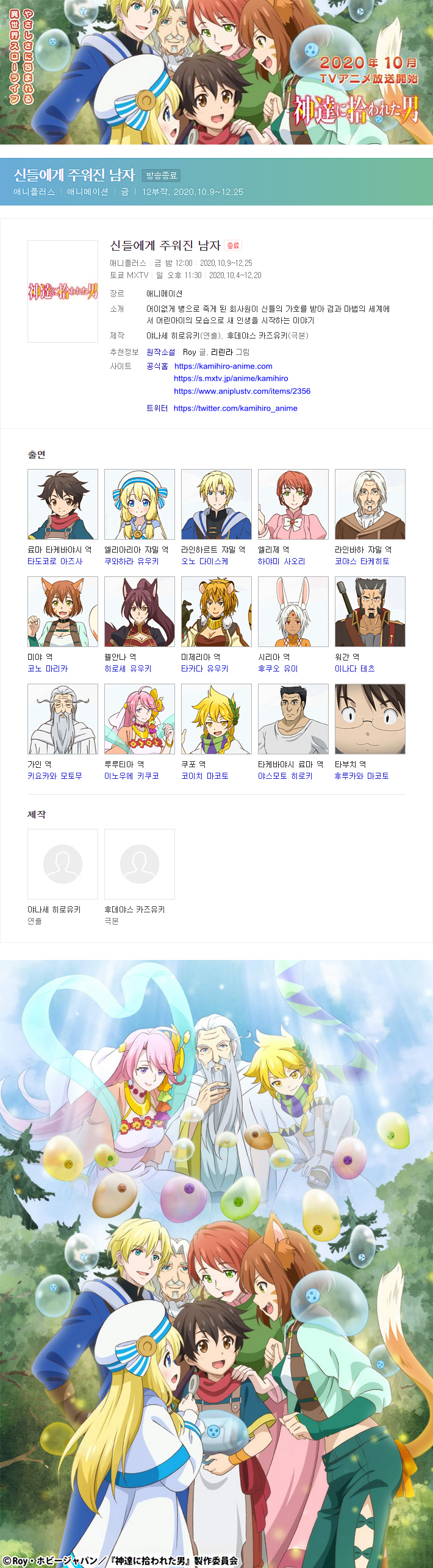This screenshot has height=1568, width=433.
Task: Select voice actor 코야스 타케히토
Action: pos(362,561)
